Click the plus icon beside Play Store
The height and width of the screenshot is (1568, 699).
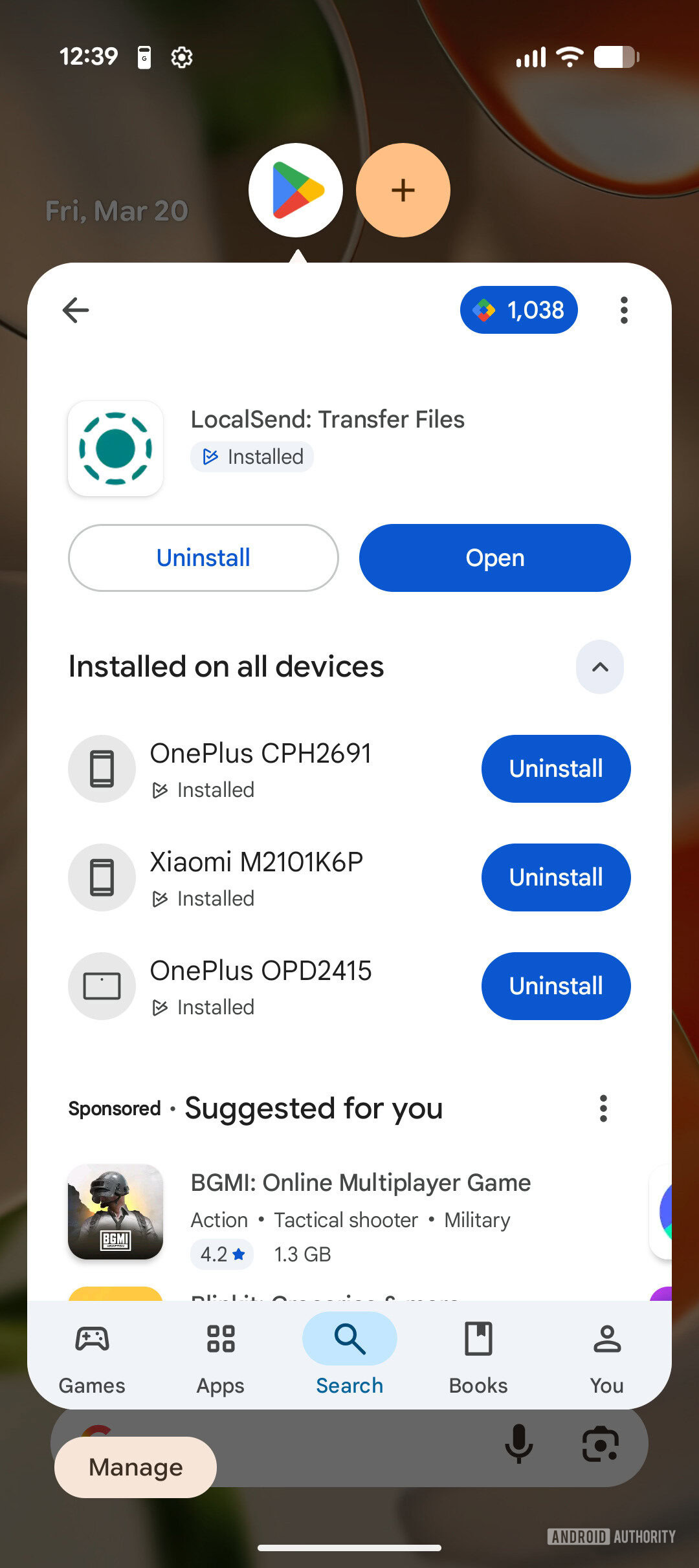coord(403,189)
